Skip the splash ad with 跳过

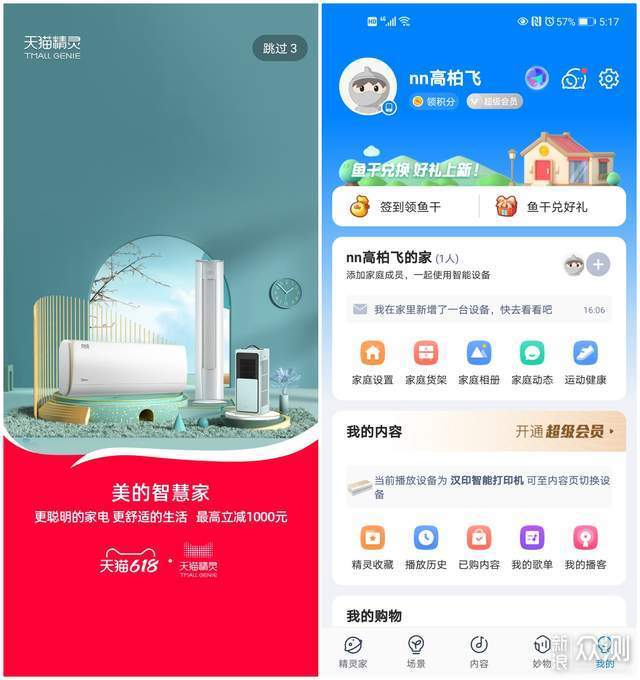279,48
